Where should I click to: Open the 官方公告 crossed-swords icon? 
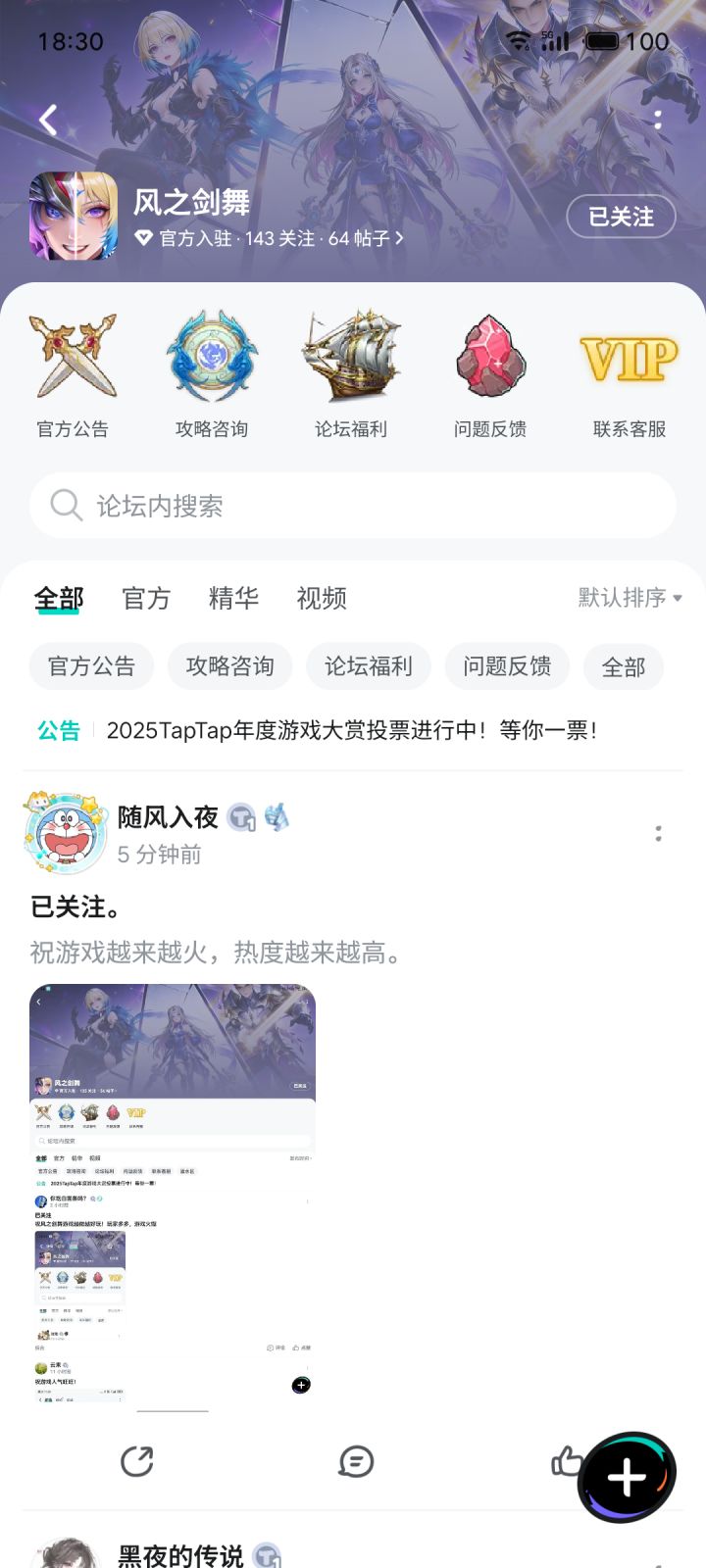[x=74, y=358]
